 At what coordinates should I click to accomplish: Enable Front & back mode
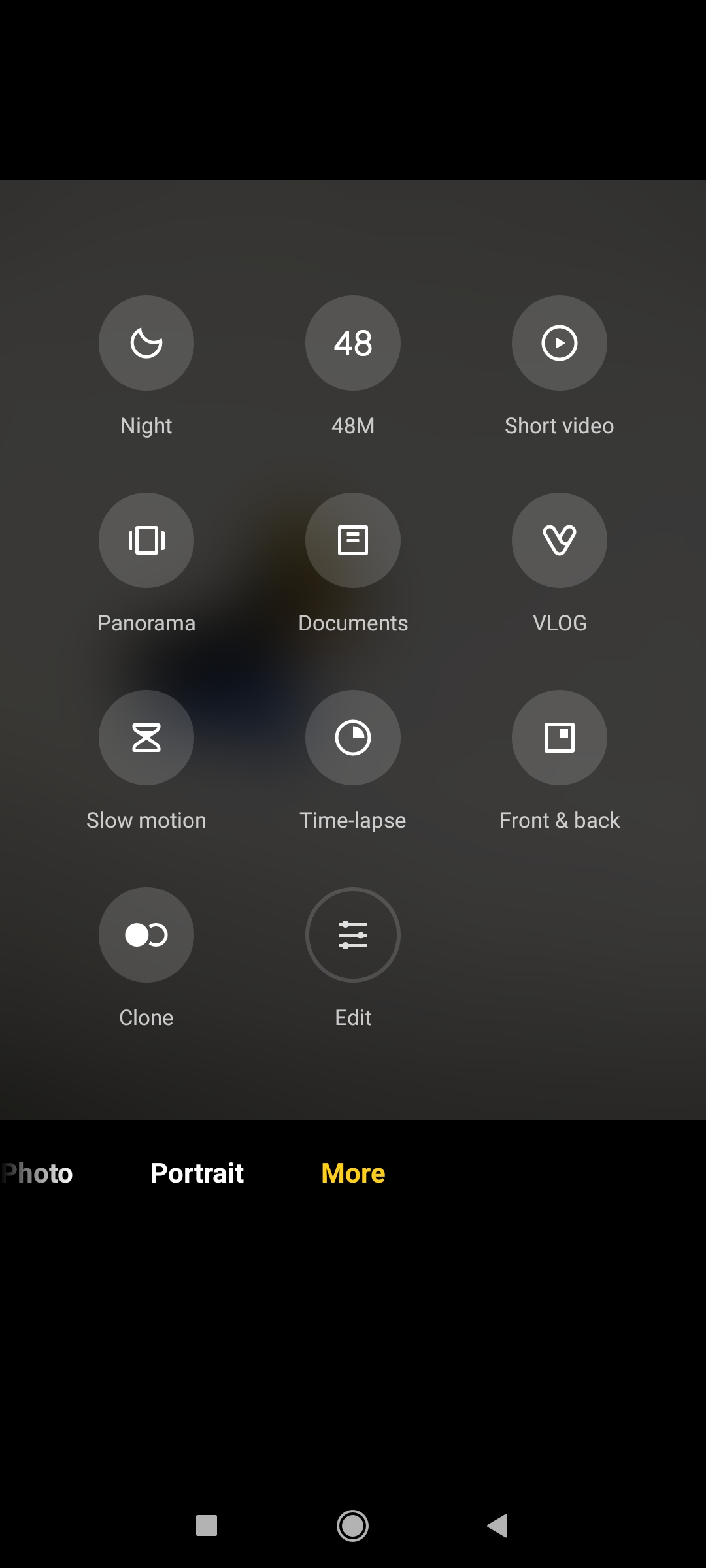click(x=560, y=738)
